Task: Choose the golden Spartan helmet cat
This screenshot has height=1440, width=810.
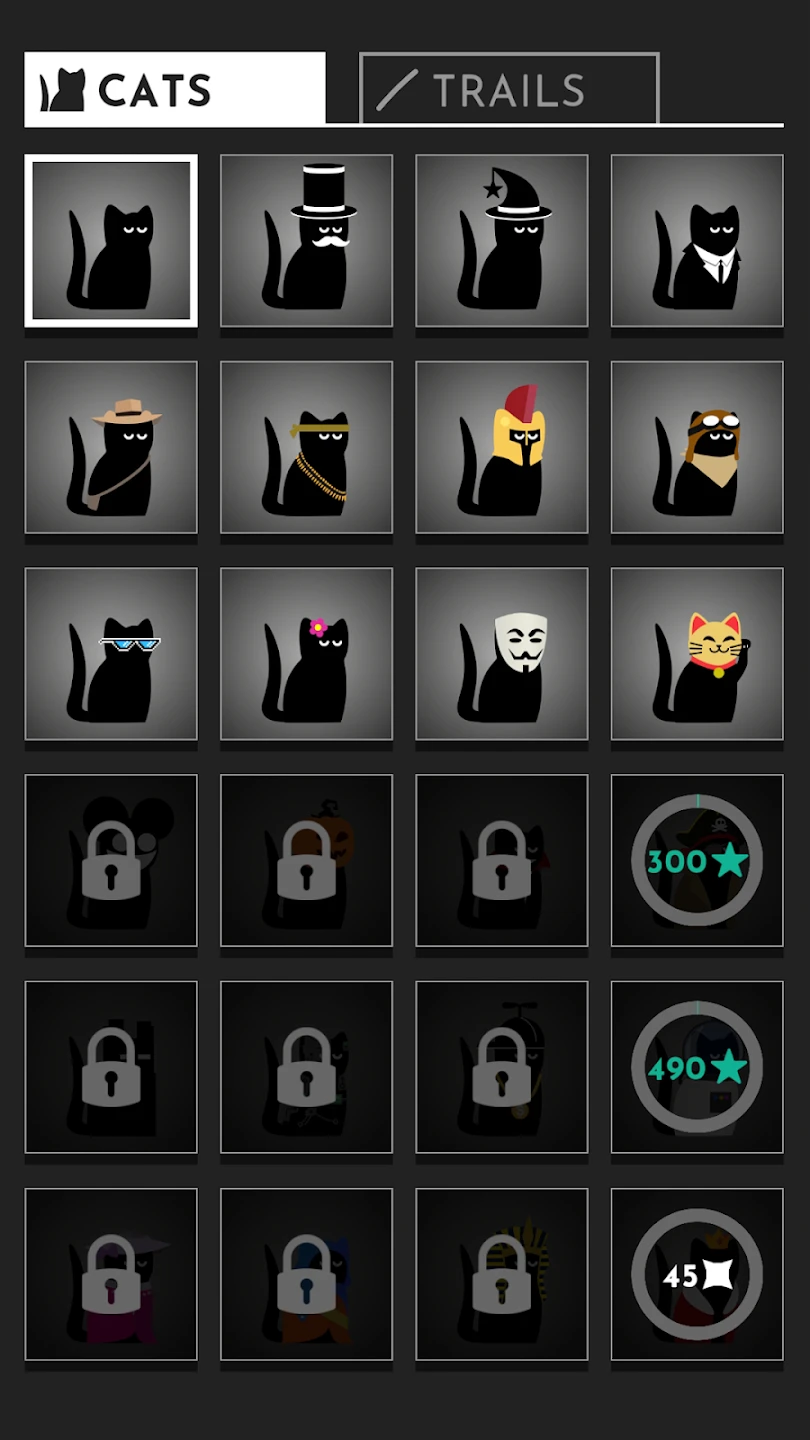Action: [x=502, y=447]
